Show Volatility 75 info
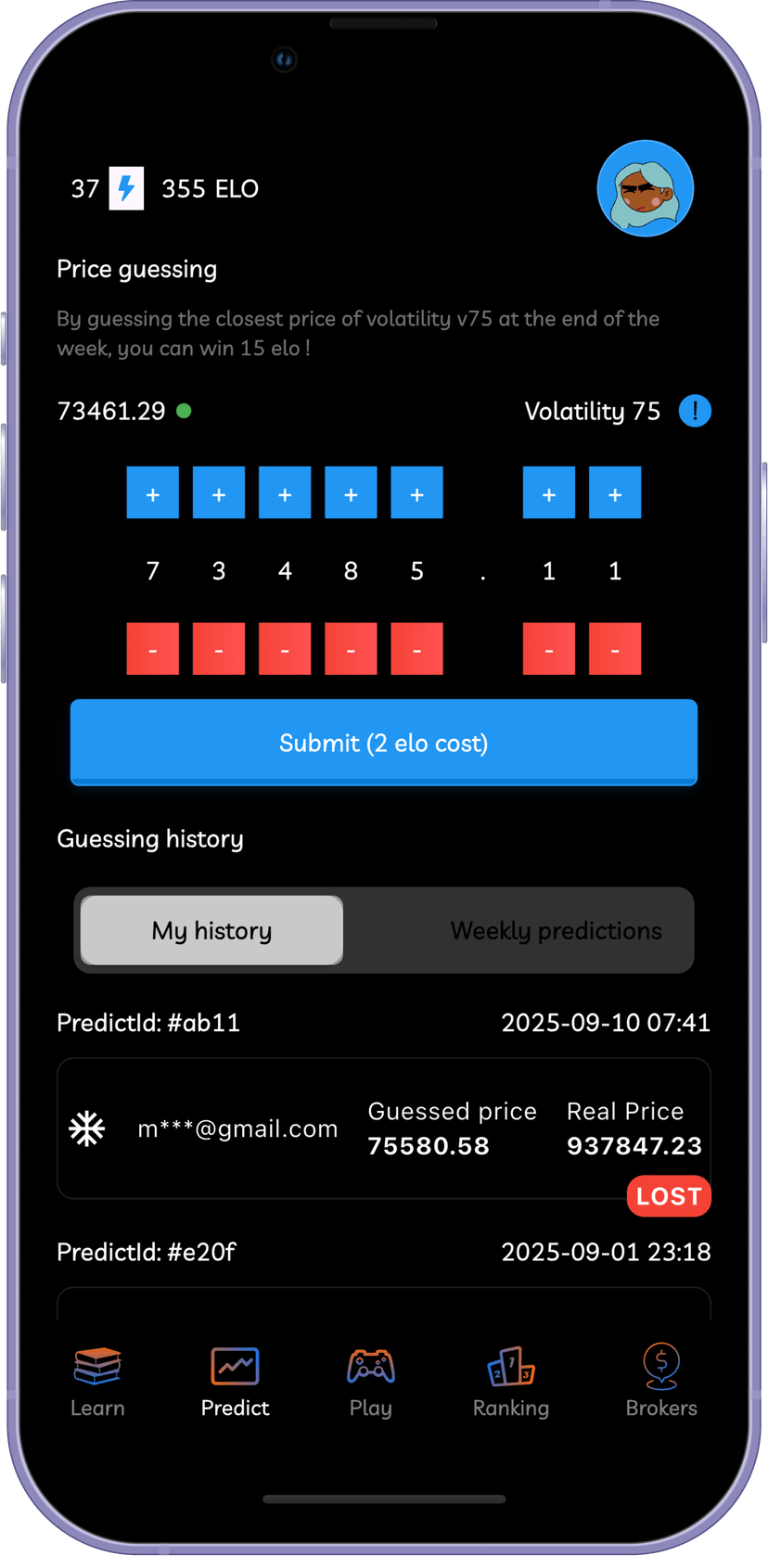Screen dimensions: 768x1568 695,411
